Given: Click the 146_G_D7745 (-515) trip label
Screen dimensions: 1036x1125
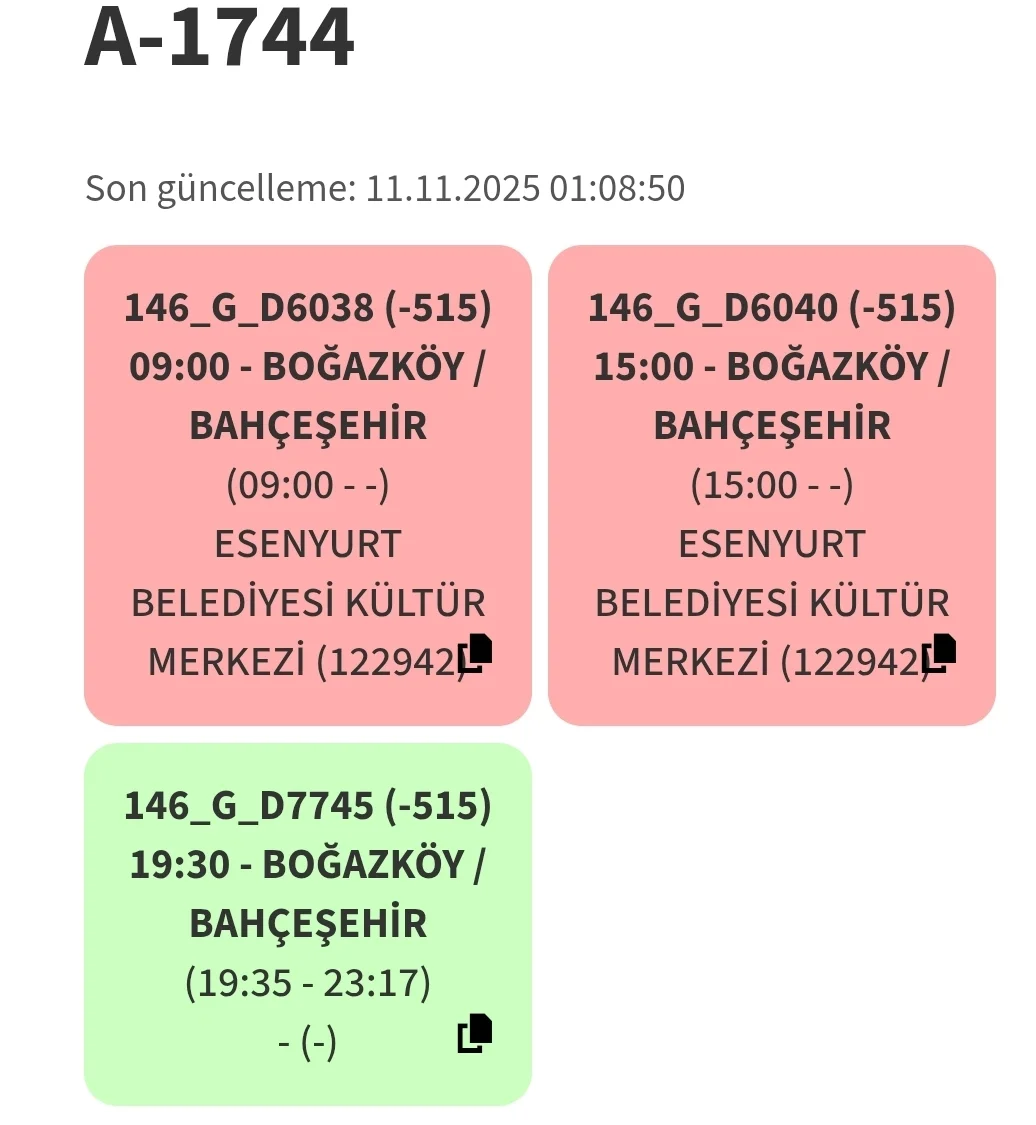Looking at the screenshot, I should 307,803.
